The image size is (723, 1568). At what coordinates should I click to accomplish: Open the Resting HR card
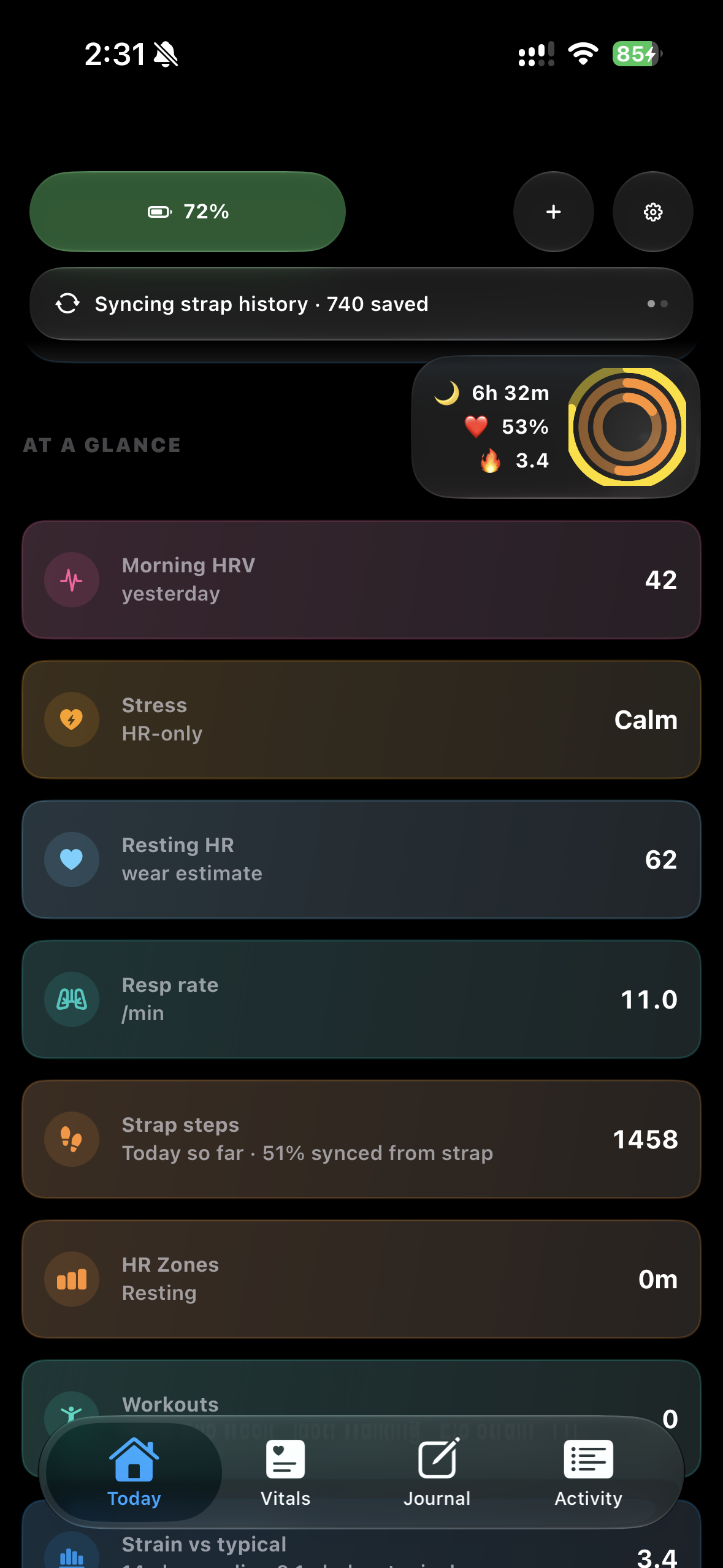coord(361,859)
